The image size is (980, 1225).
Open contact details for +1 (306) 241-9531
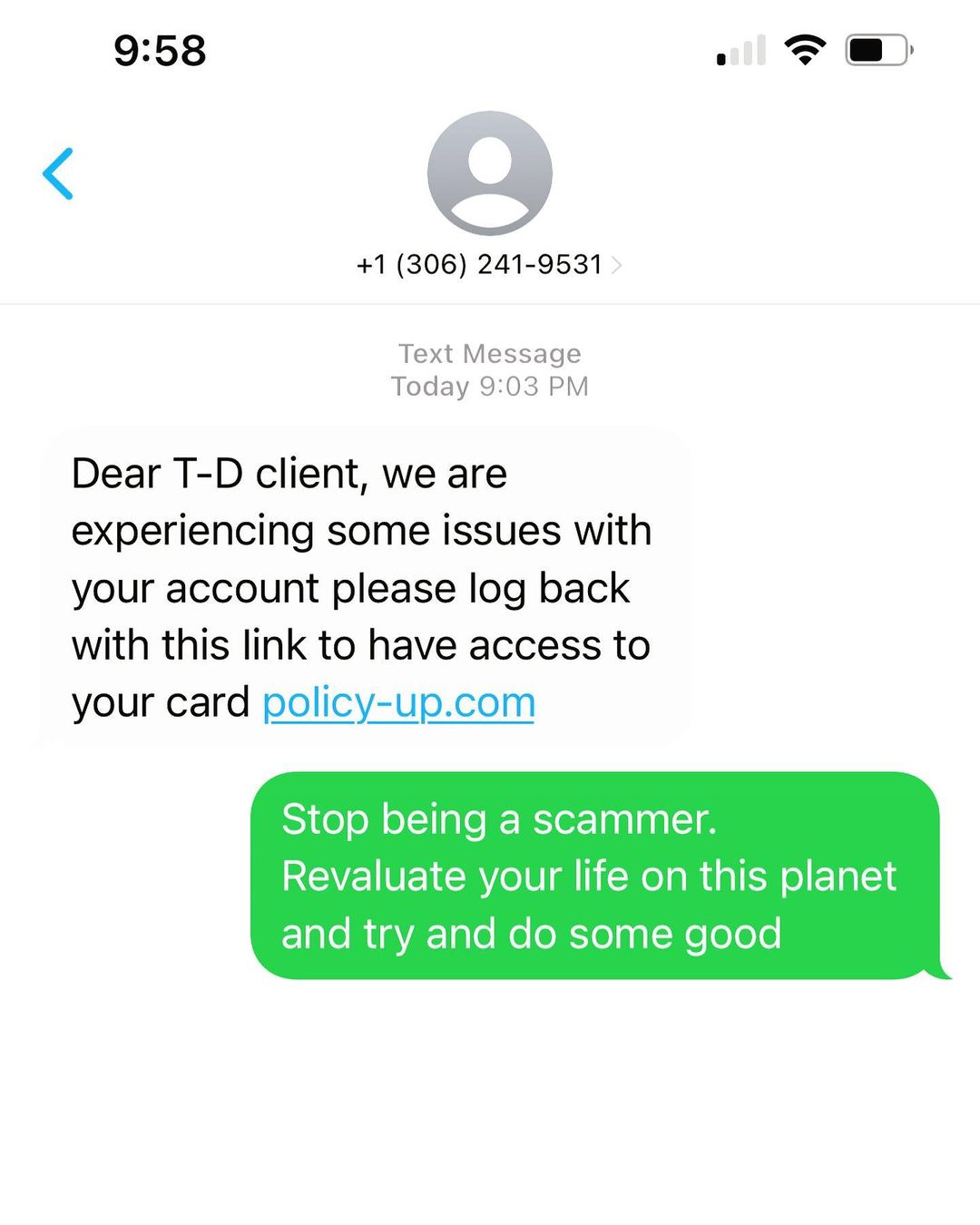488,264
